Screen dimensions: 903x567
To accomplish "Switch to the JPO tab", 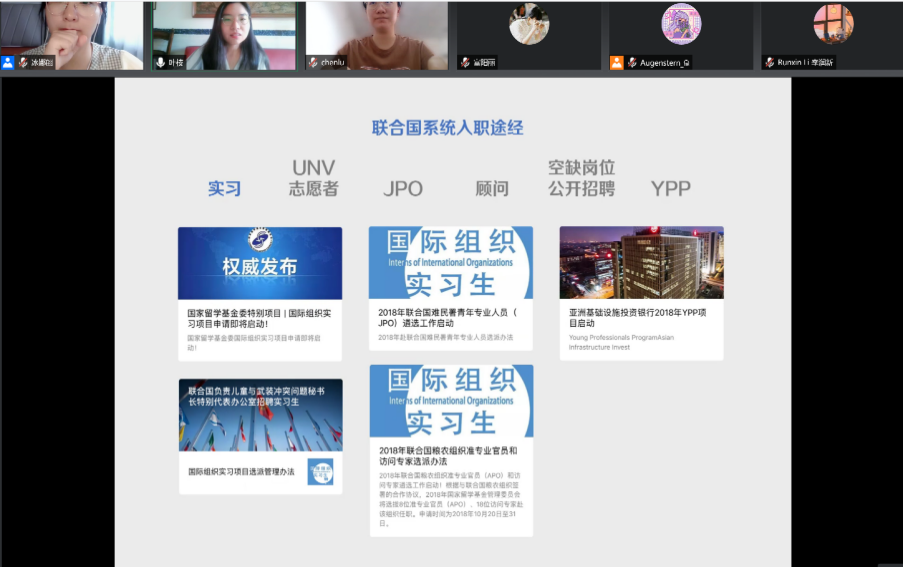I will pos(402,188).
